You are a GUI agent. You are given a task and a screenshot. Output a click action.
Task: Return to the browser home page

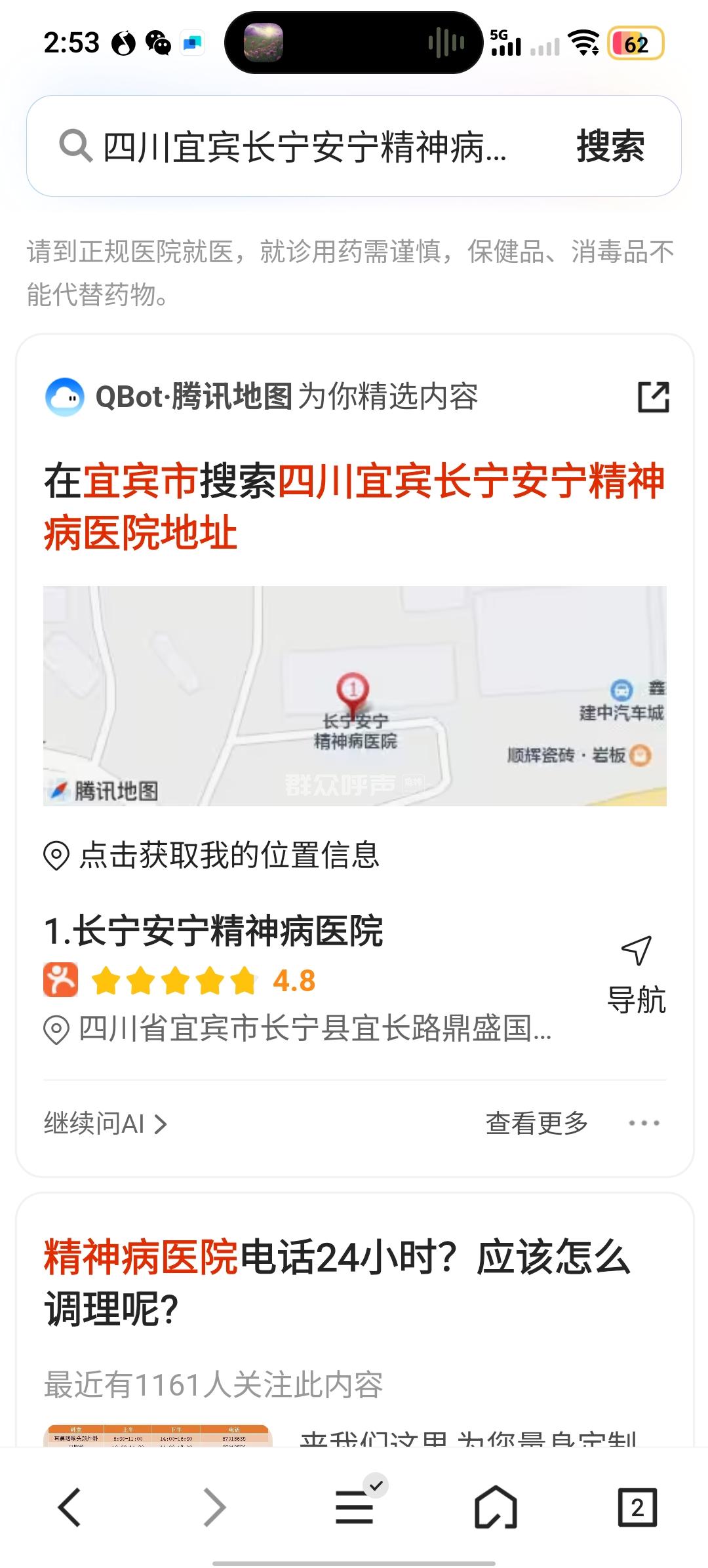pyautogui.click(x=496, y=1507)
